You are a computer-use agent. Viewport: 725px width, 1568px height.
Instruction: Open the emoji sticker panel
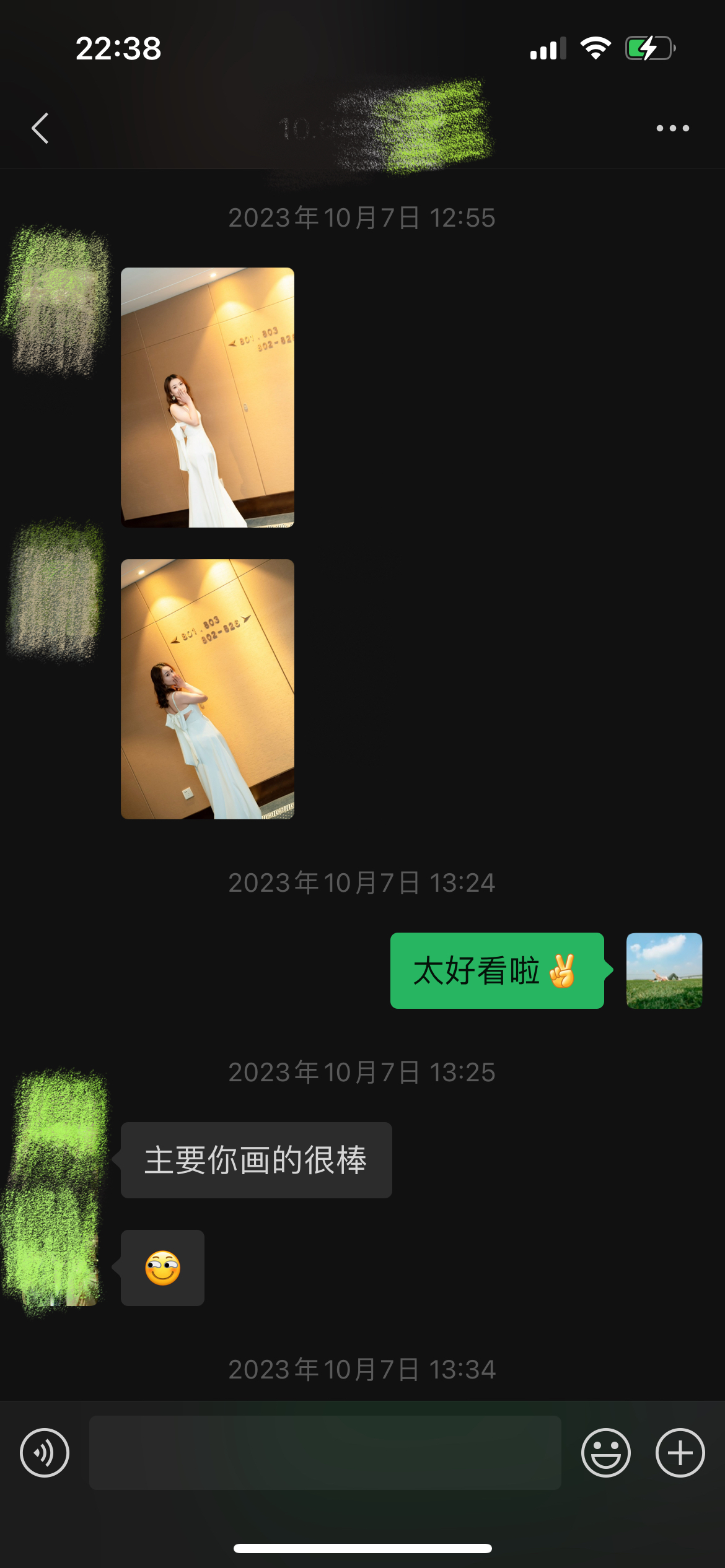click(605, 1452)
